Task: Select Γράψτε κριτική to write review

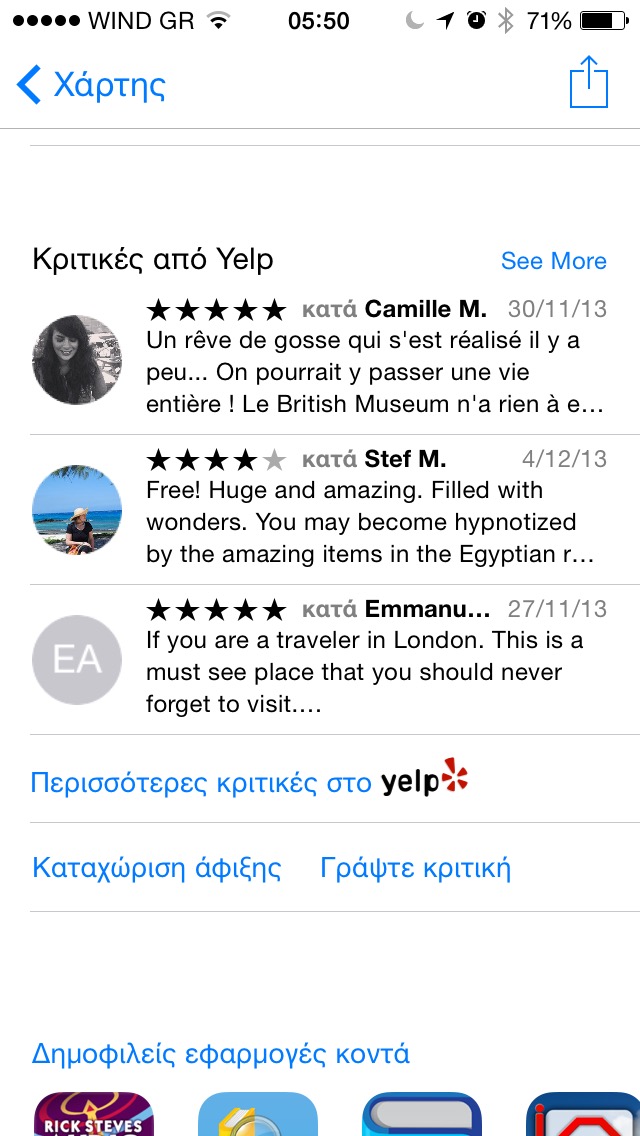Action: pos(415,867)
